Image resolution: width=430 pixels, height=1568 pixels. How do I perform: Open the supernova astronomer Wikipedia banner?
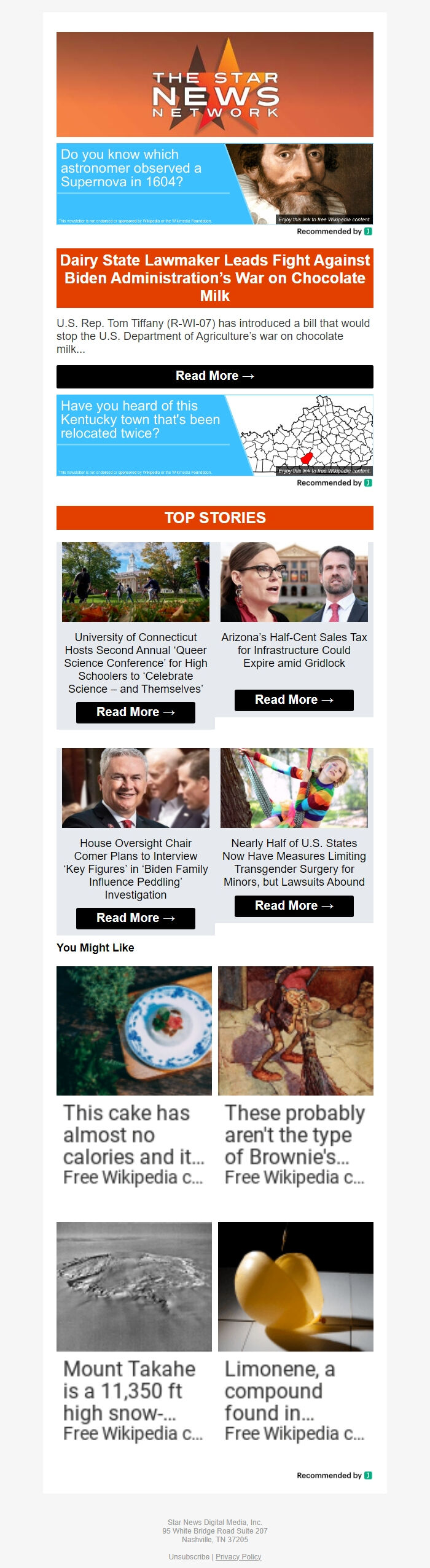click(x=214, y=184)
